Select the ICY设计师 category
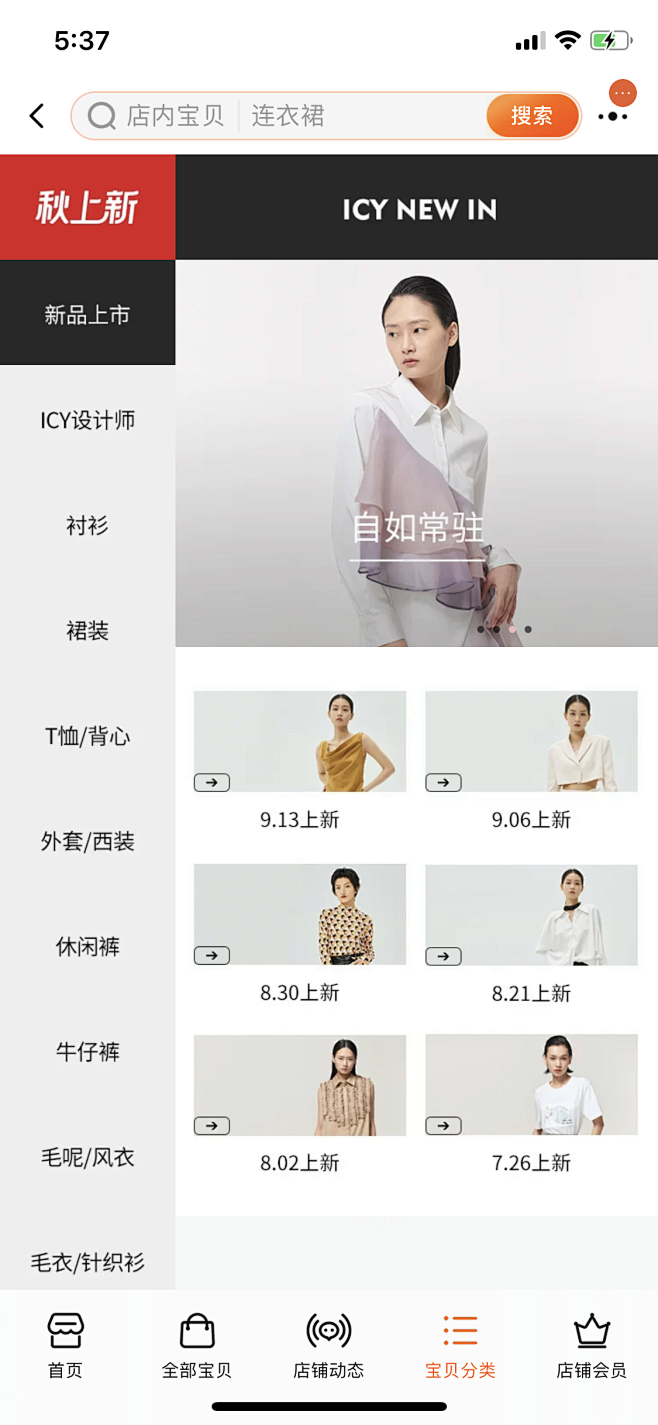Image resolution: width=658 pixels, height=1425 pixels. tap(87, 420)
